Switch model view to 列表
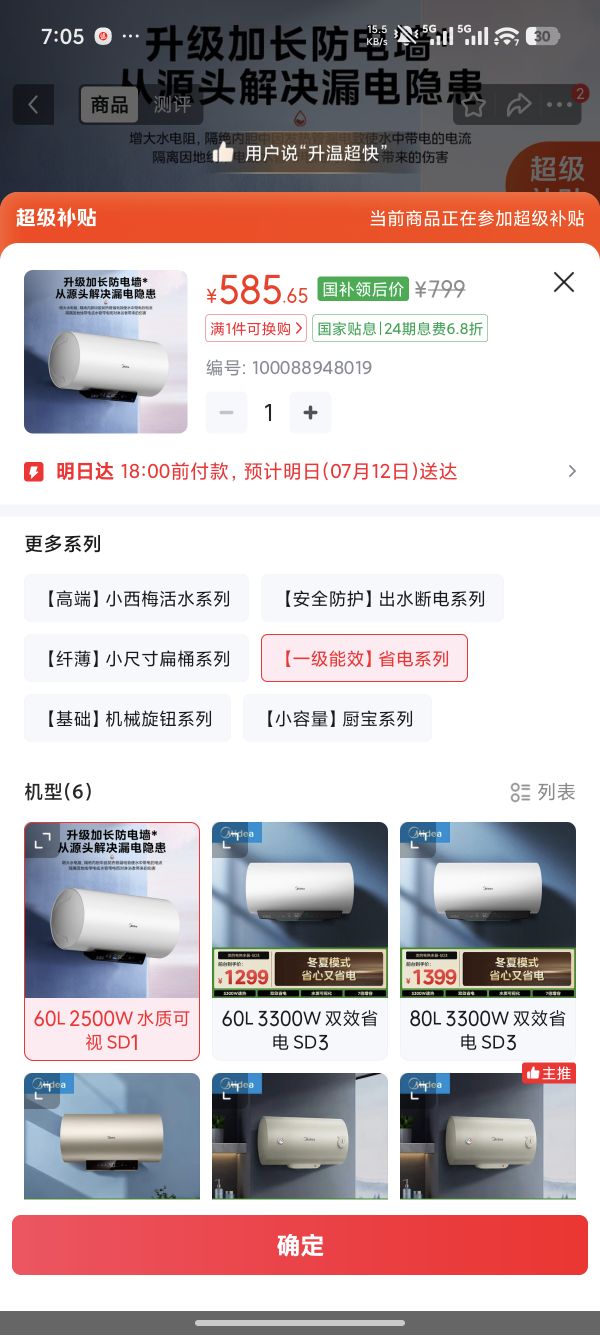 point(543,792)
